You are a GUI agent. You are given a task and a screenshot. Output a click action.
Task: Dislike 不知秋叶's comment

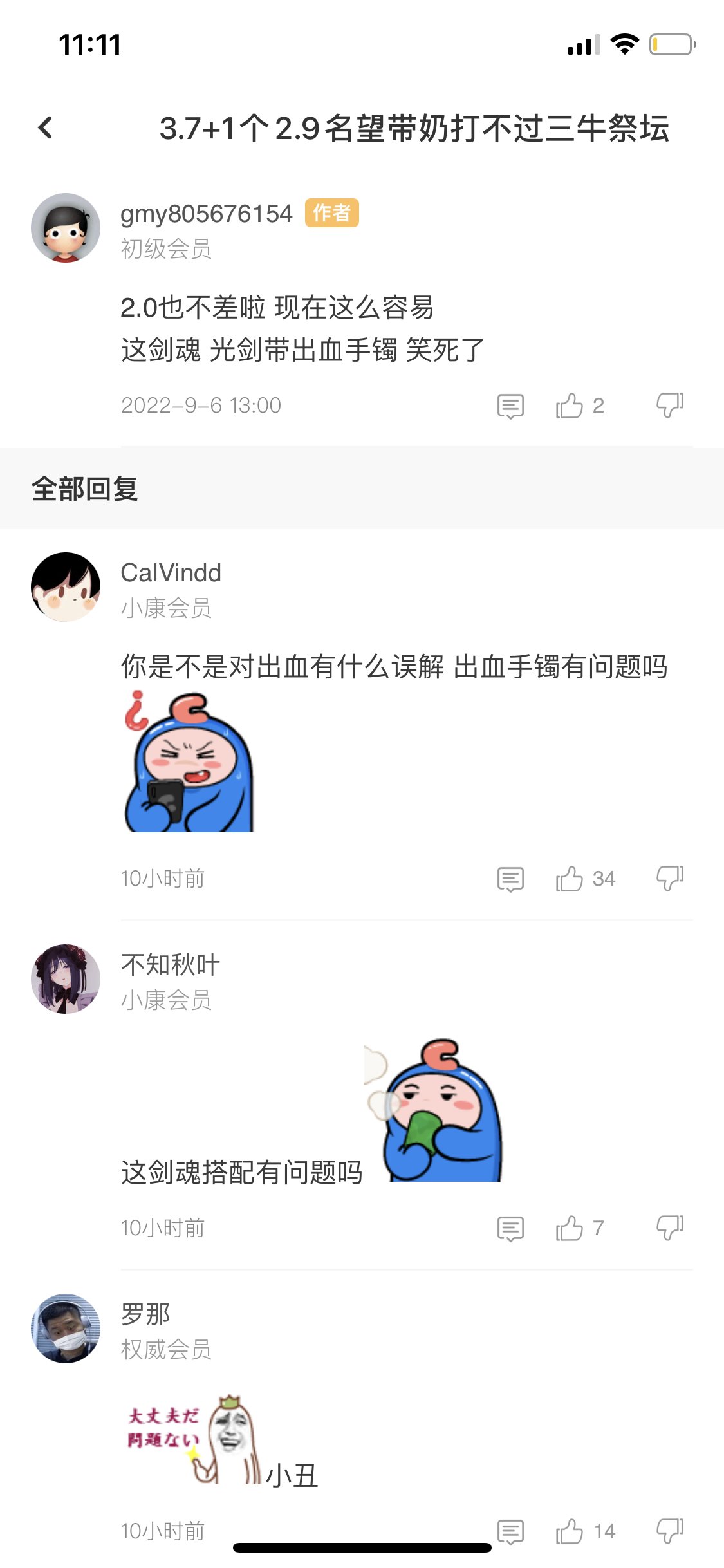pyautogui.click(x=669, y=1228)
